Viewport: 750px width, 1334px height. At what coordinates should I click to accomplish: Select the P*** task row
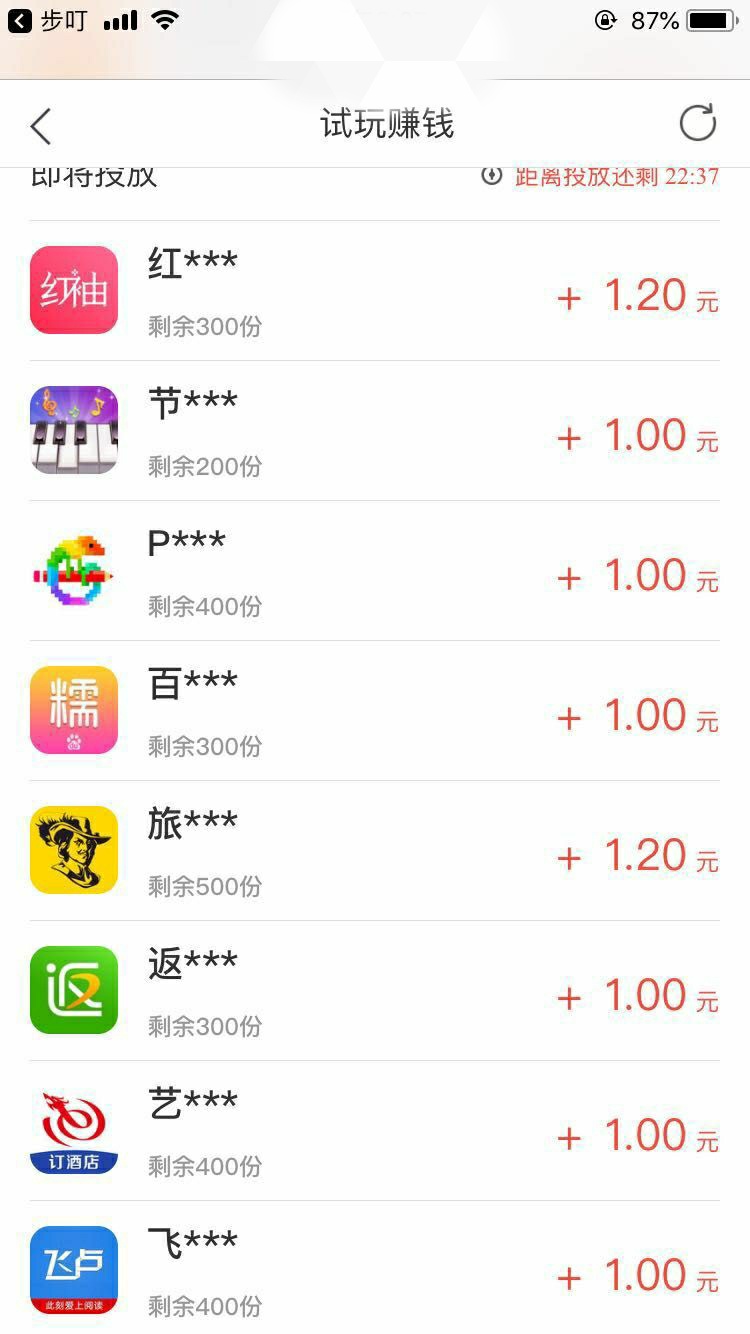coord(375,571)
